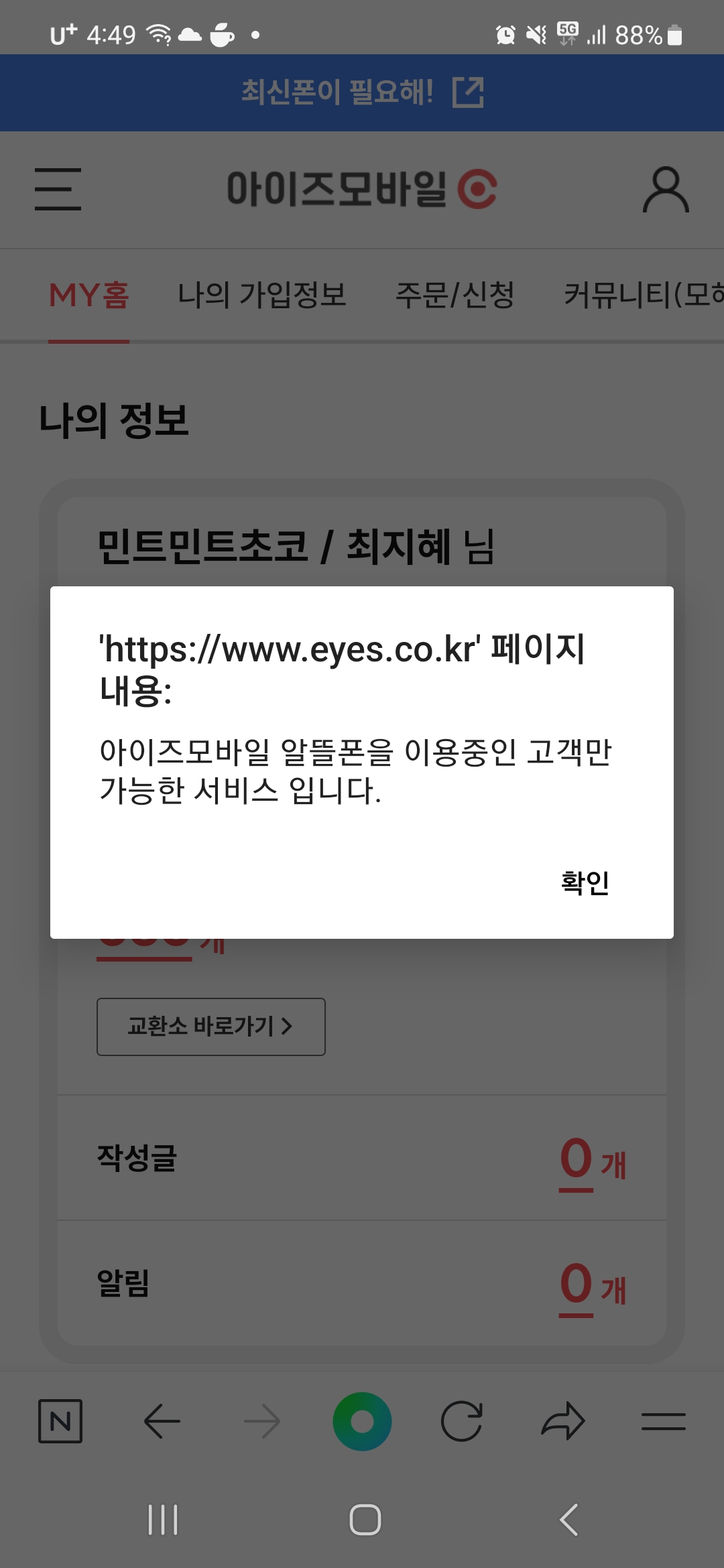Viewport: 724px width, 1568px height.
Task: Tap the system home button
Action: 365,1519
